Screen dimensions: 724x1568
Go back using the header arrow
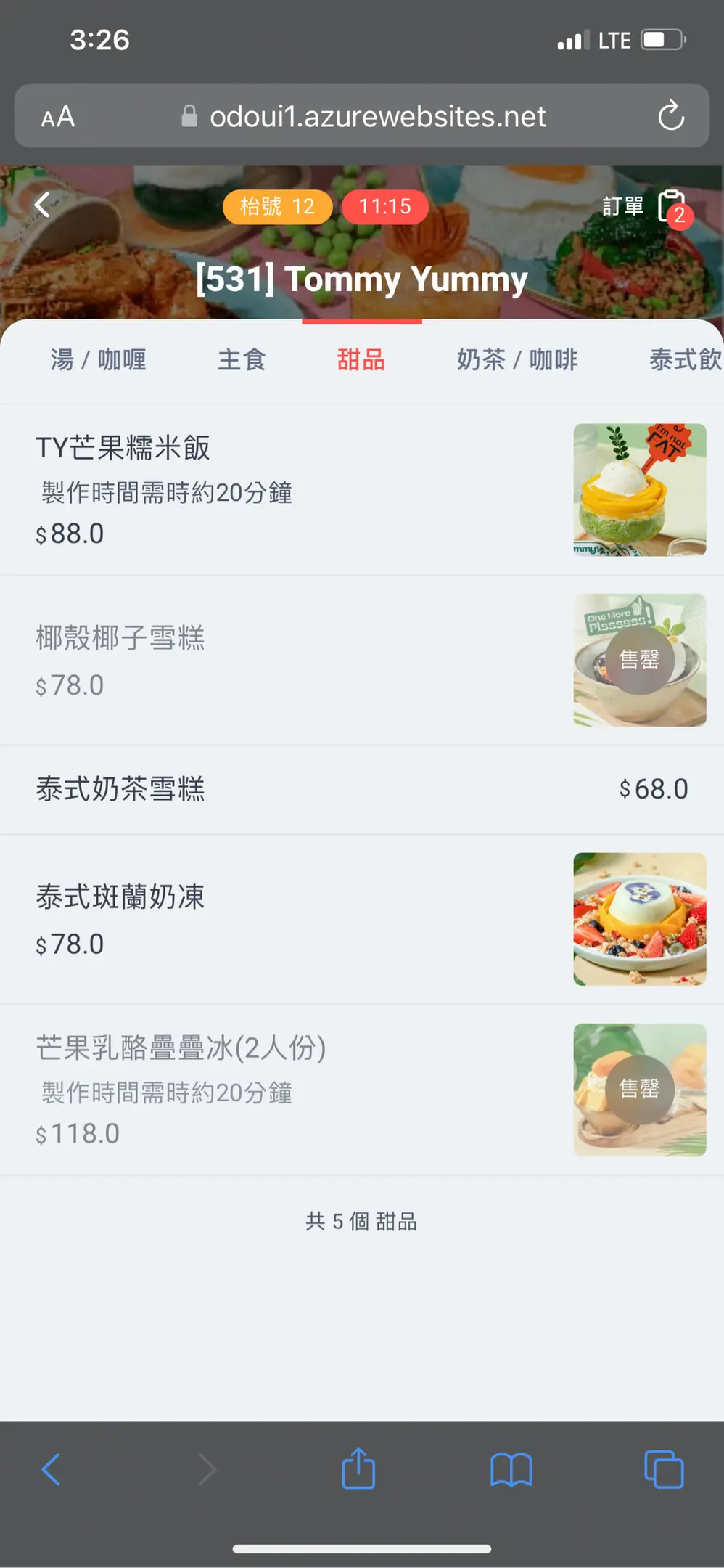point(43,205)
